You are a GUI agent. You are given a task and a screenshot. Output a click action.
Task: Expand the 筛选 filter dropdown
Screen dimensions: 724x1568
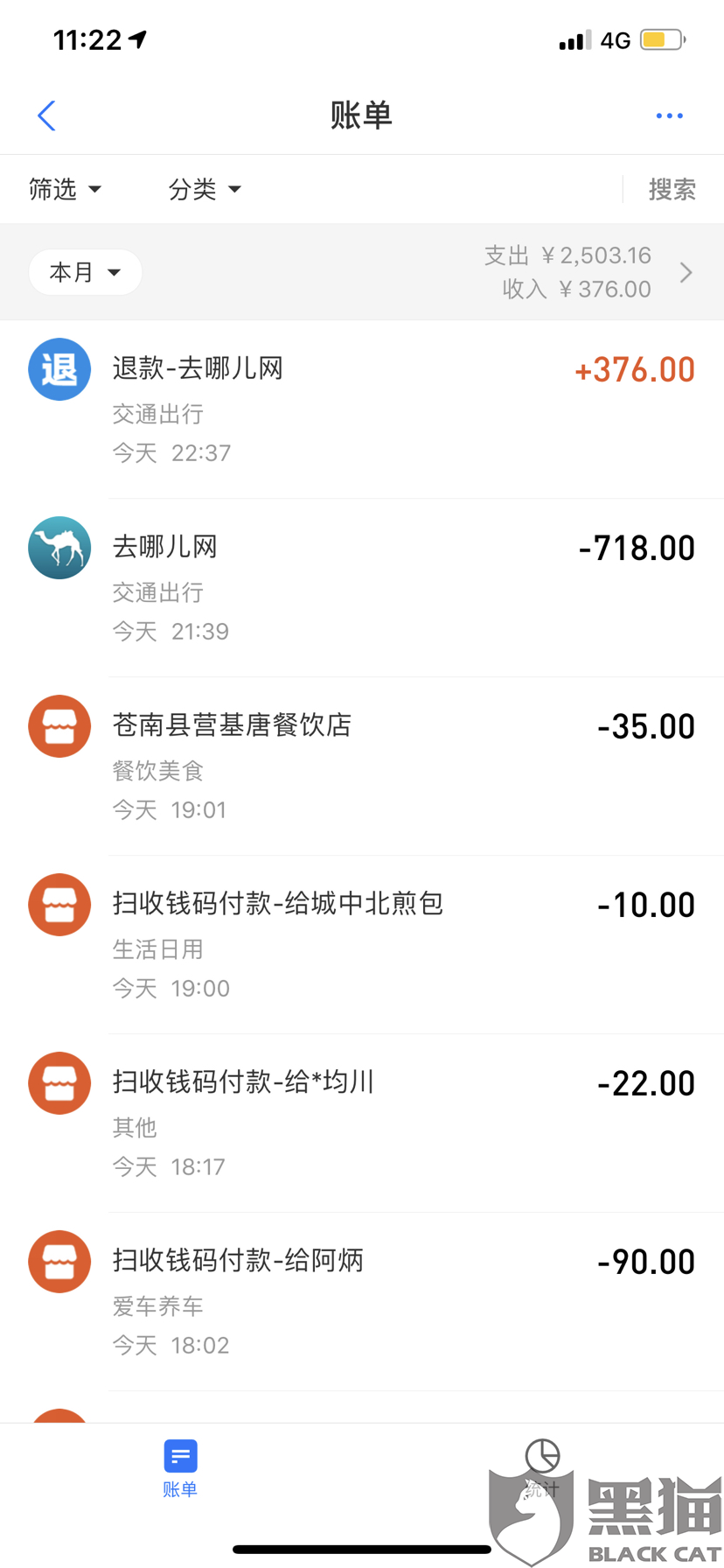point(65,189)
